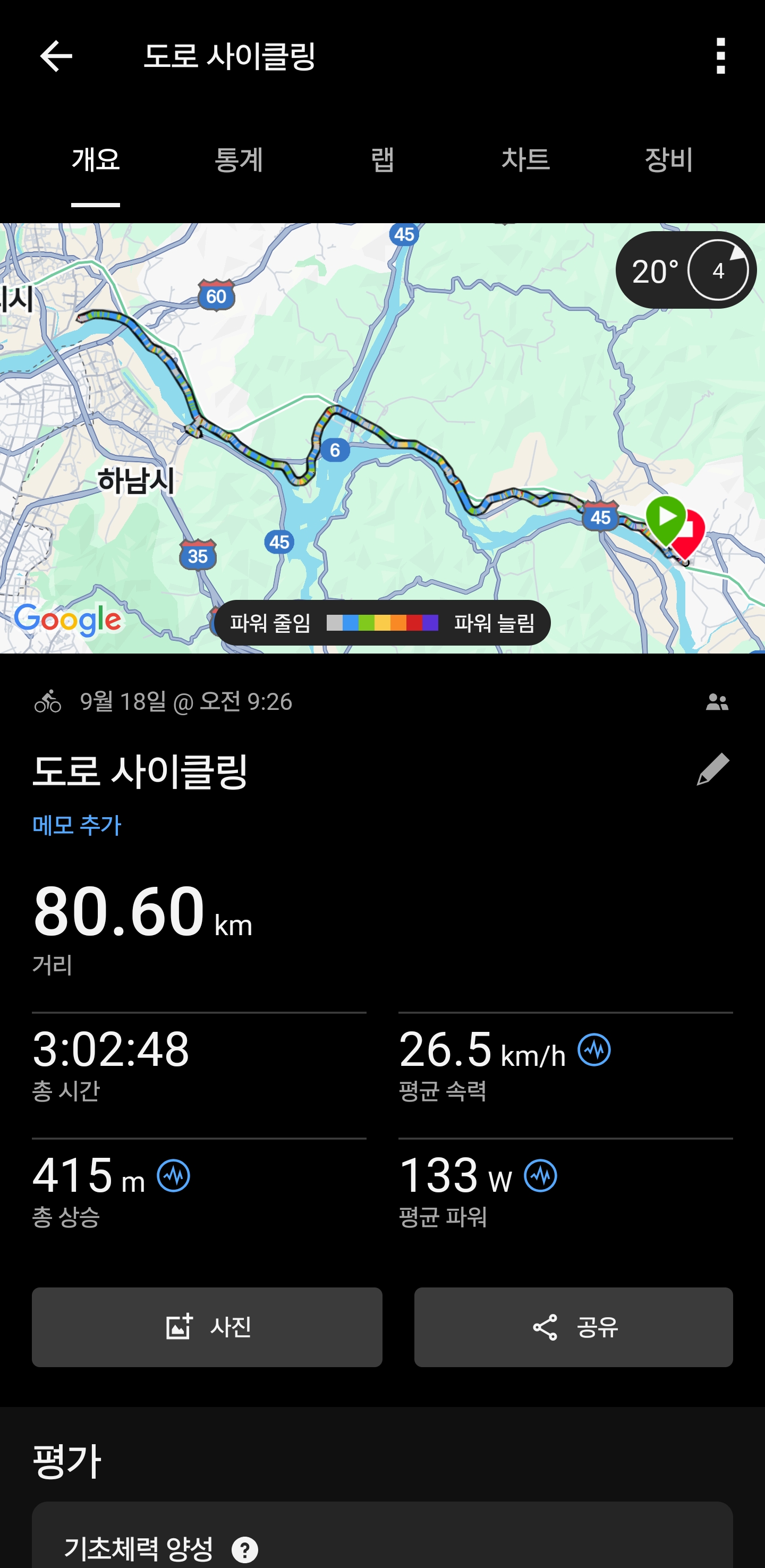The width and height of the screenshot is (765, 1568).
Task: Share the activity with 공유 button
Action: [573, 1327]
